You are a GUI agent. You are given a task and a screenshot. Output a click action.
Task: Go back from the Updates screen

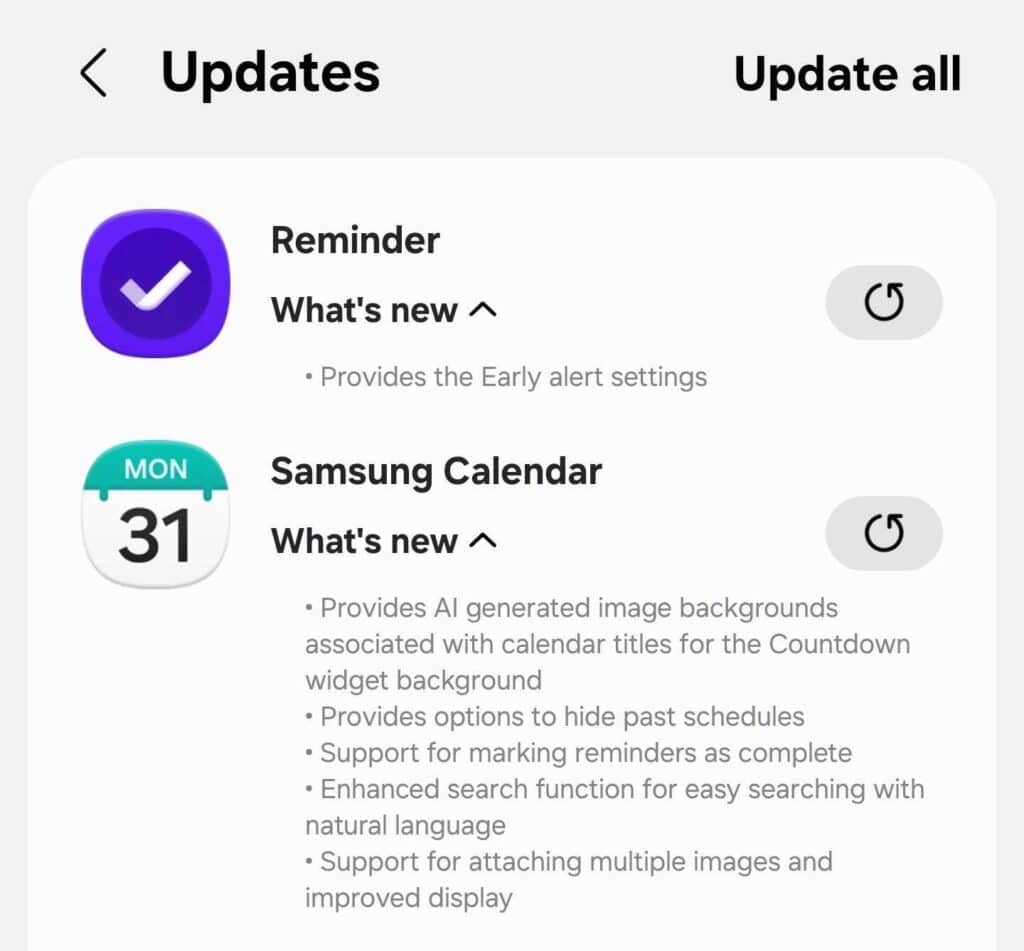pos(94,75)
